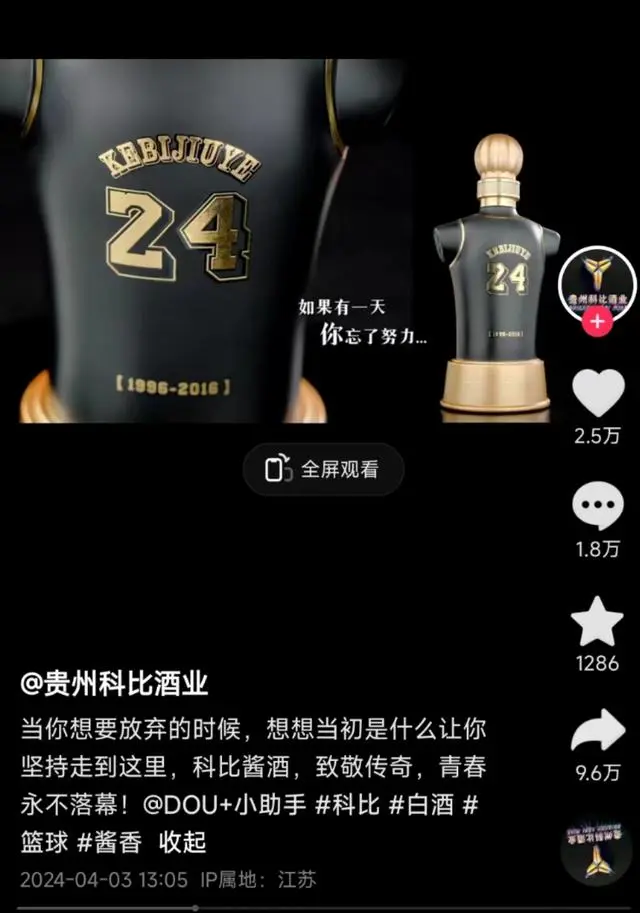640x913 pixels.
Task: Open the #科比 hashtag
Action: point(347,805)
